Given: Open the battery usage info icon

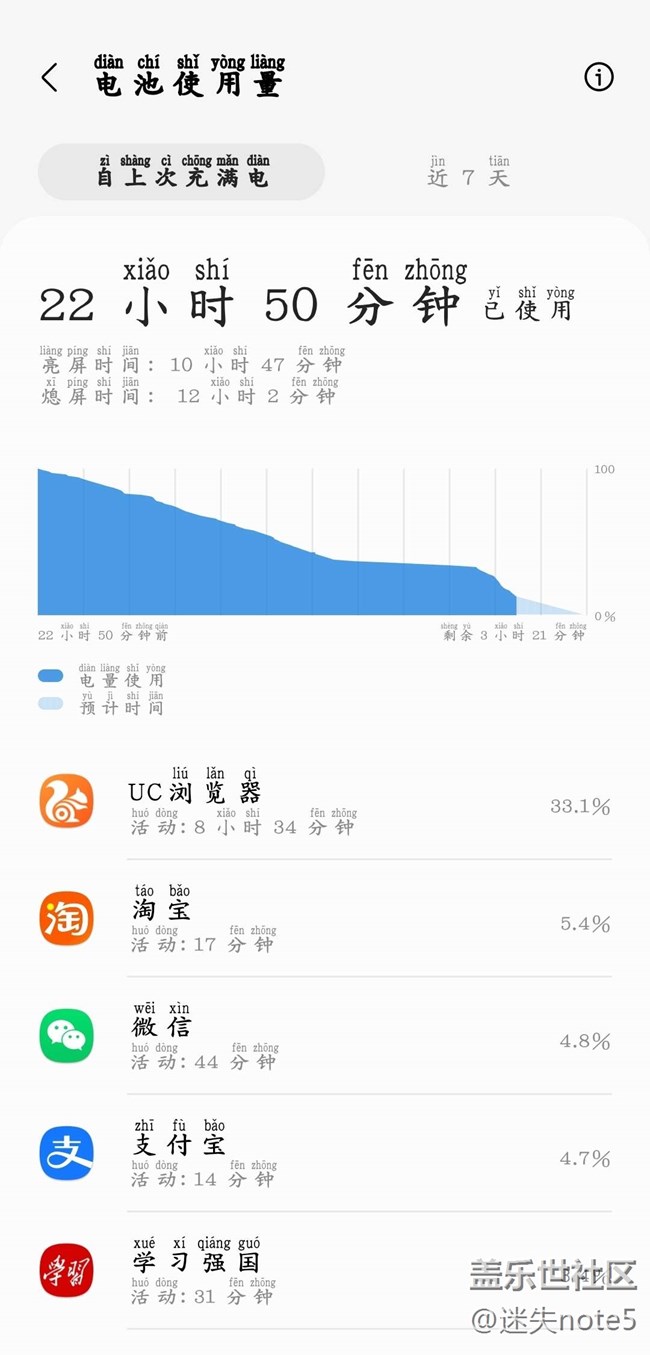Looking at the screenshot, I should pos(599,77).
